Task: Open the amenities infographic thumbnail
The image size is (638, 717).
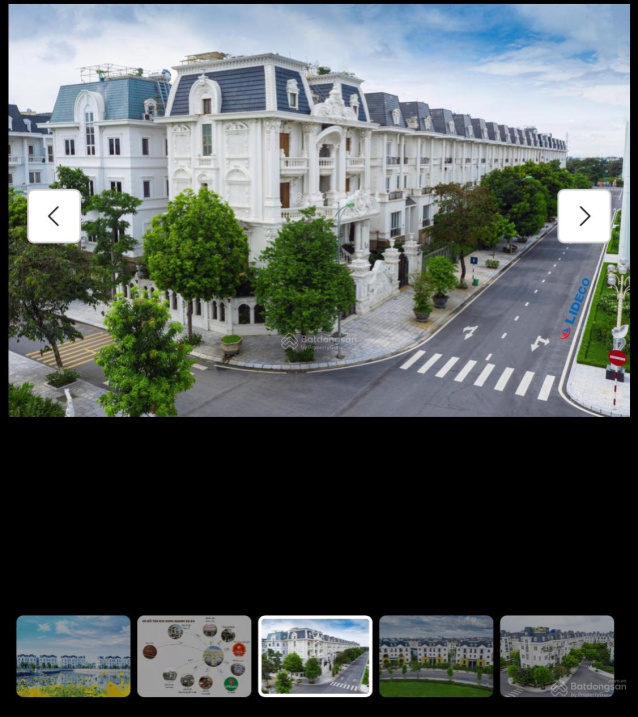Action: pyautogui.click(x=194, y=656)
